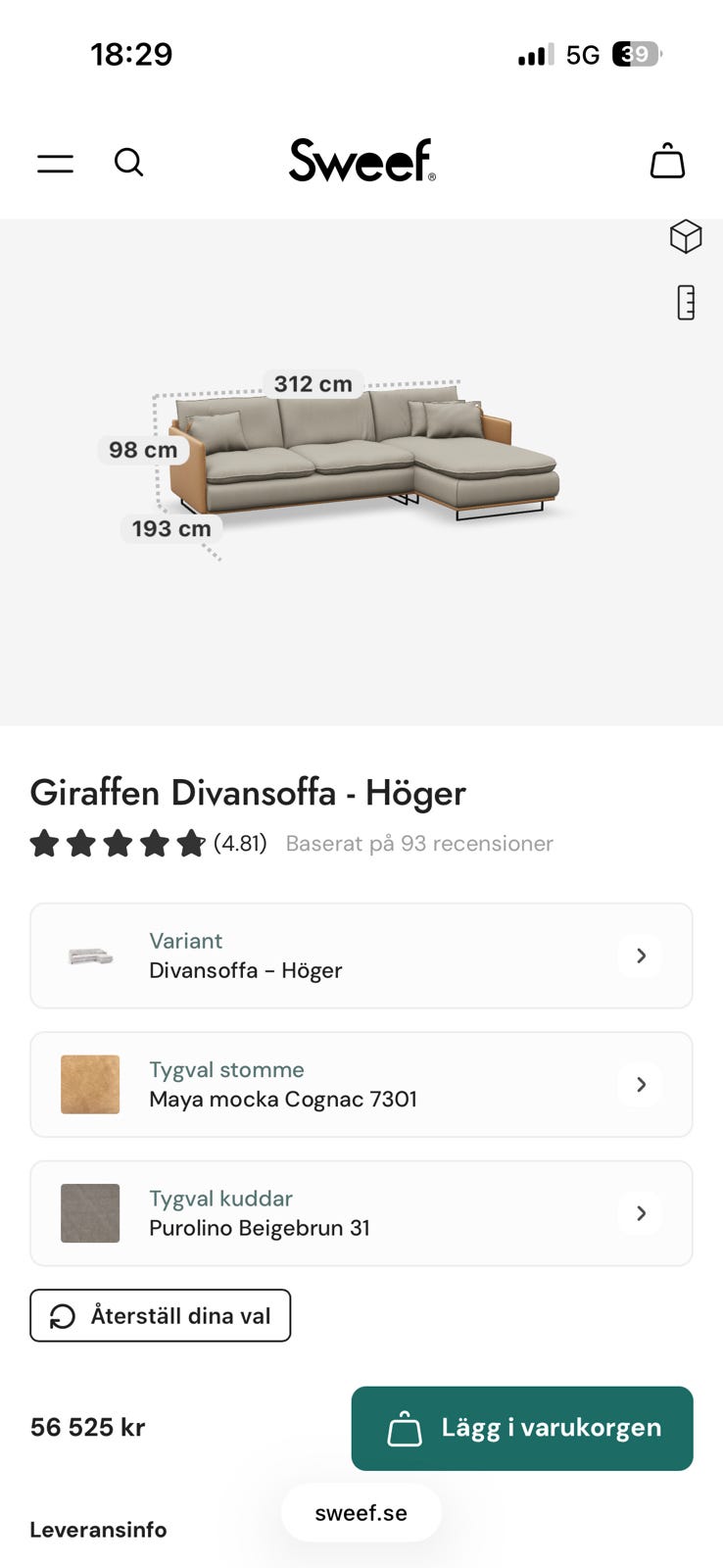Select the sofa variant thumbnail icon
This screenshot has width=723, height=1568.
click(90, 955)
